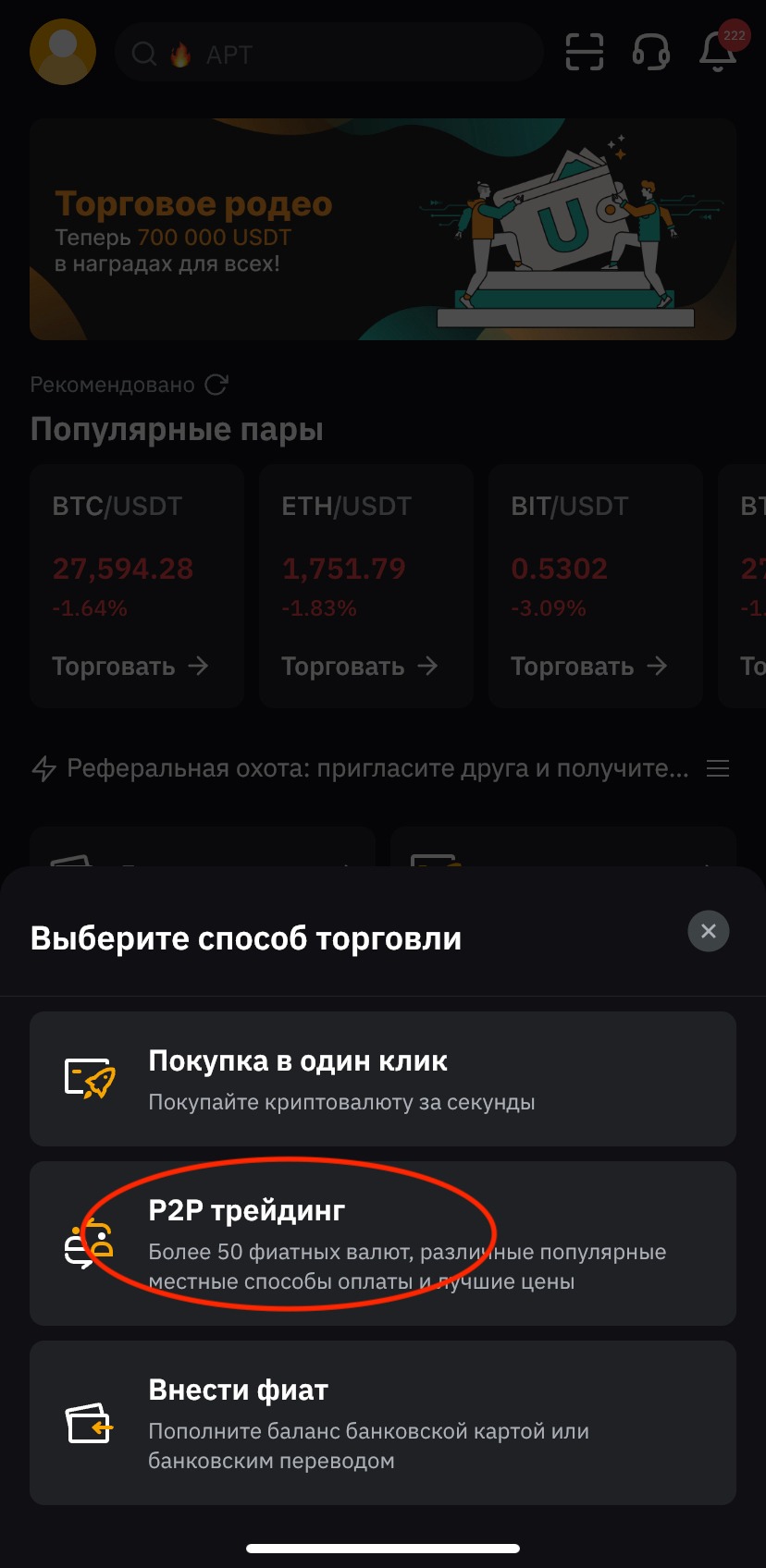
Task: Choose Внести фиат to deposit
Action: pyautogui.click(x=383, y=1423)
